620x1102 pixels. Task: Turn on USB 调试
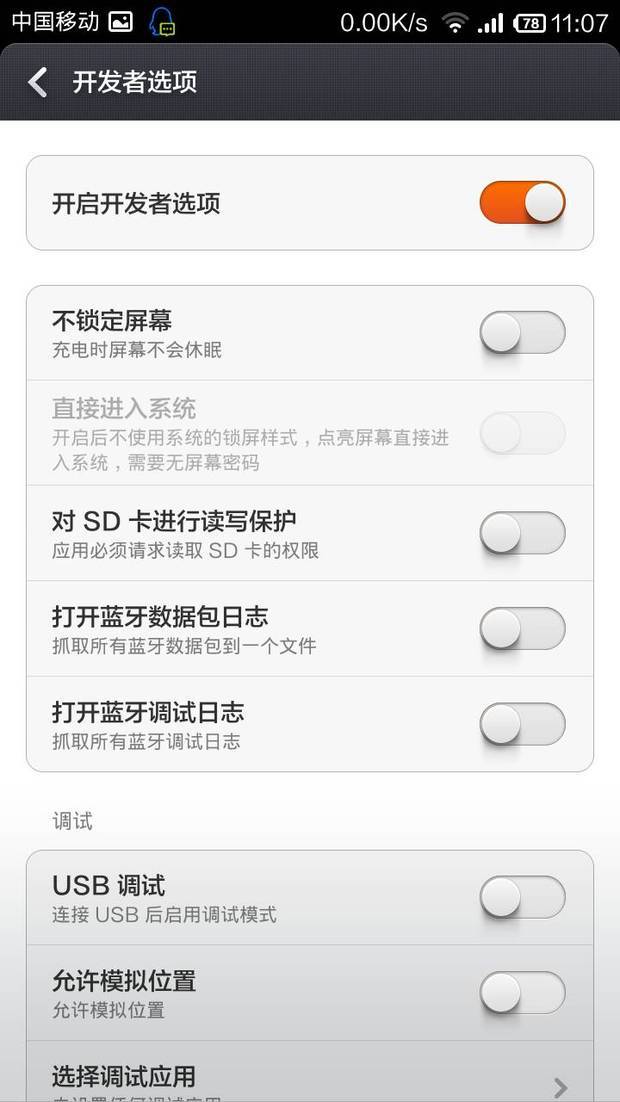coord(522,897)
